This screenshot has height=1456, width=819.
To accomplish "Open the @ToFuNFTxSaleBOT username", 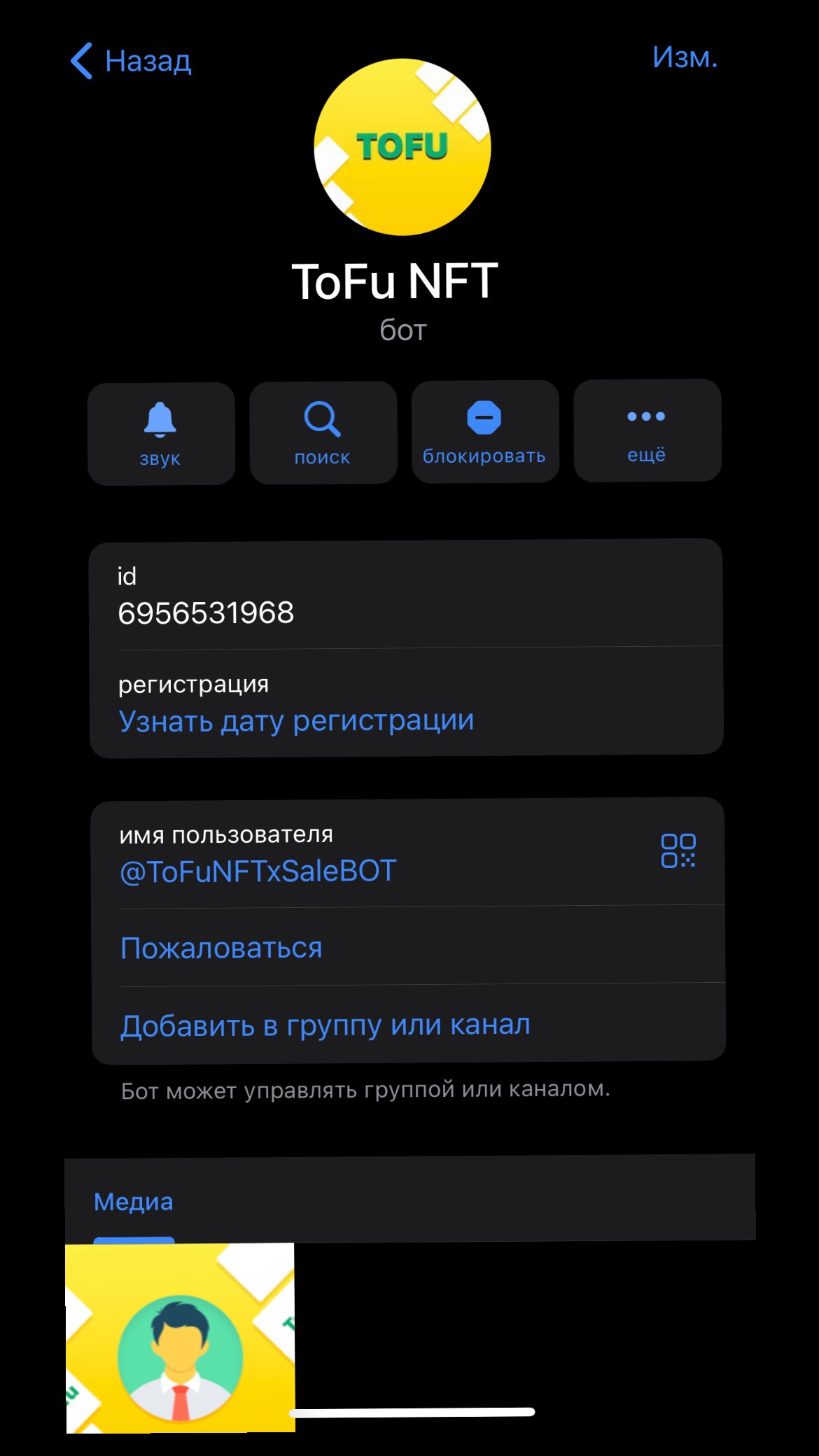I will pyautogui.click(x=258, y=871).
